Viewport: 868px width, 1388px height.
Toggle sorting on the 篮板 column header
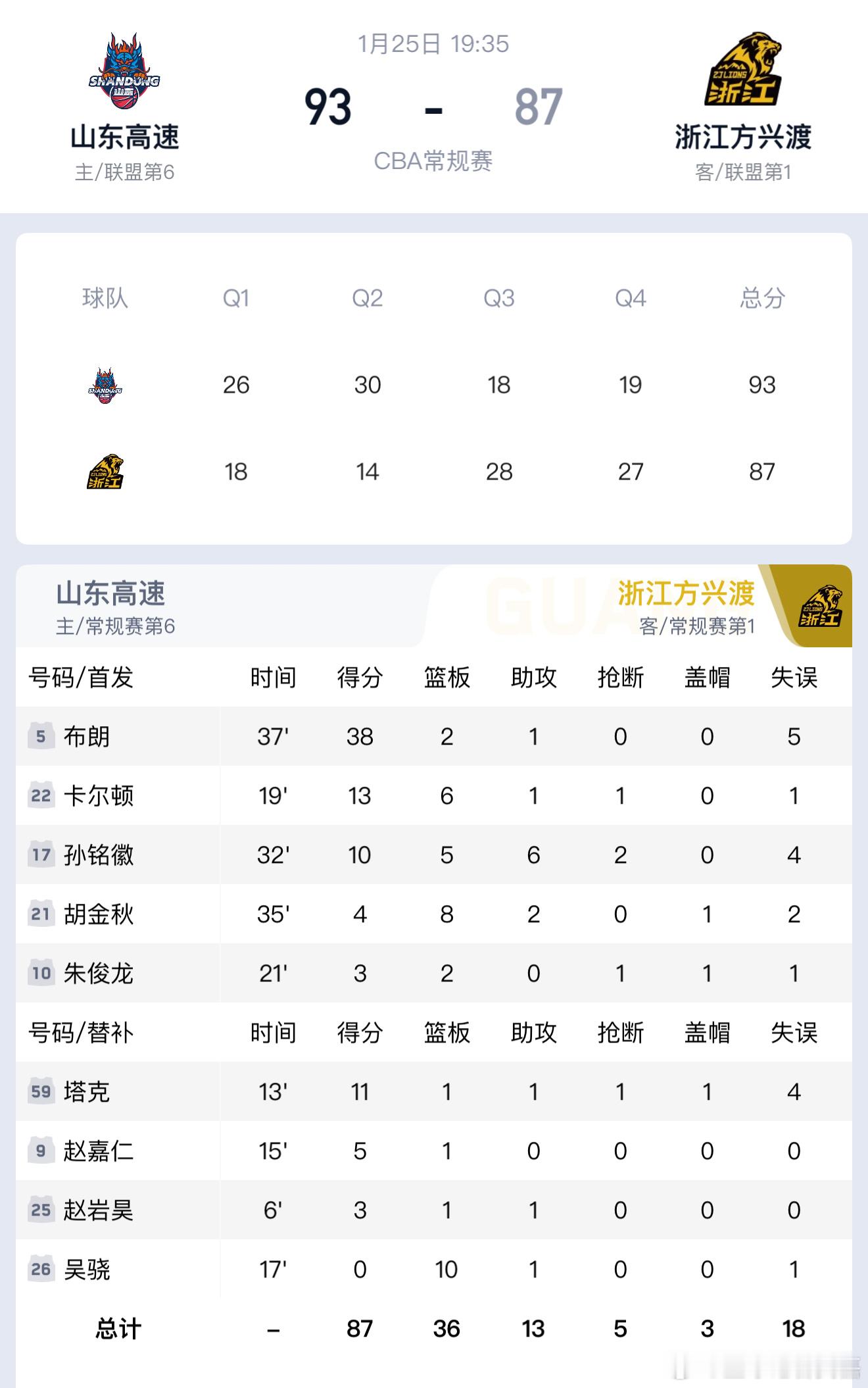447,678
